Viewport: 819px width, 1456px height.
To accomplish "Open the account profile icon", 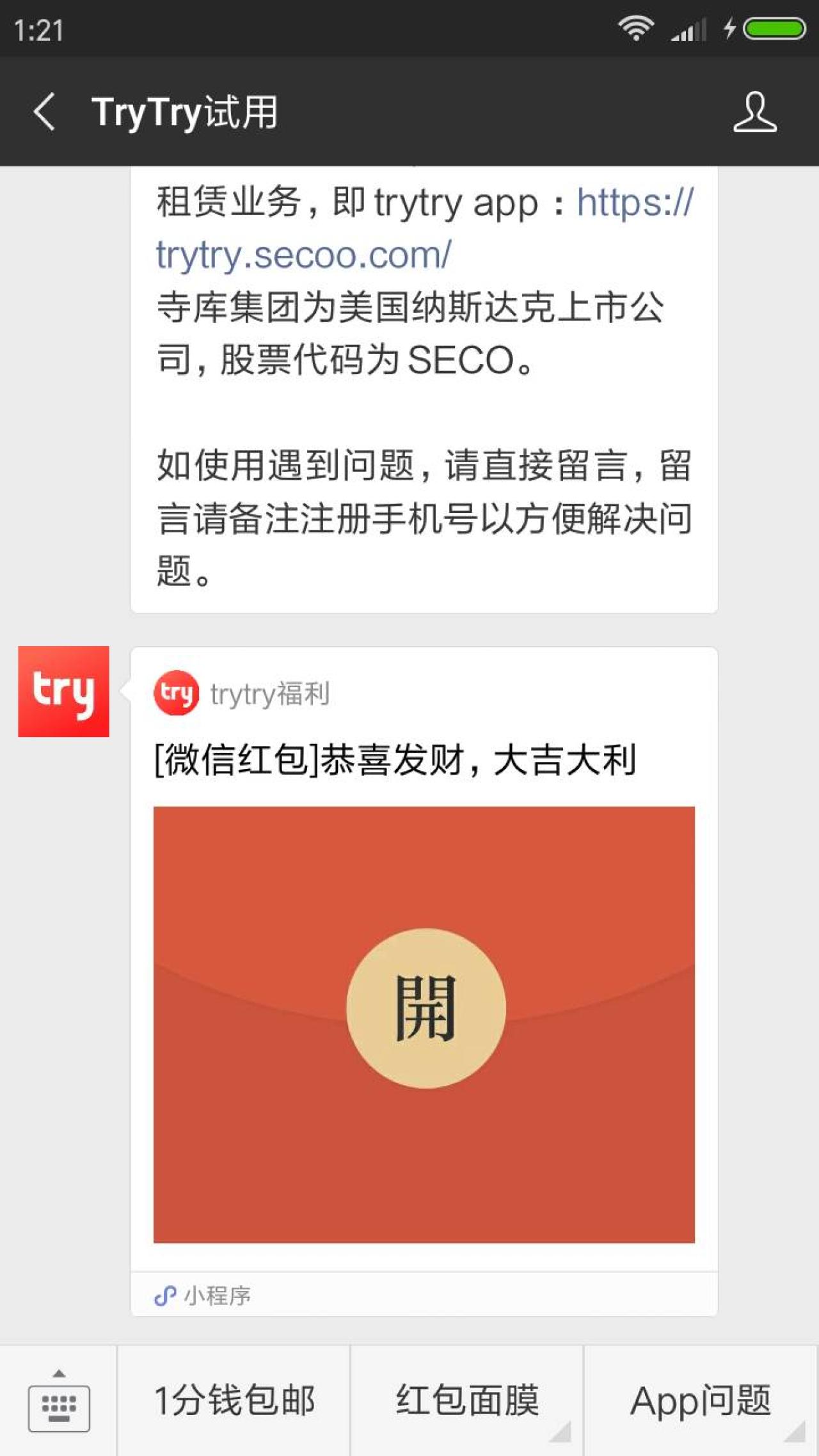I will click(754, 112).
